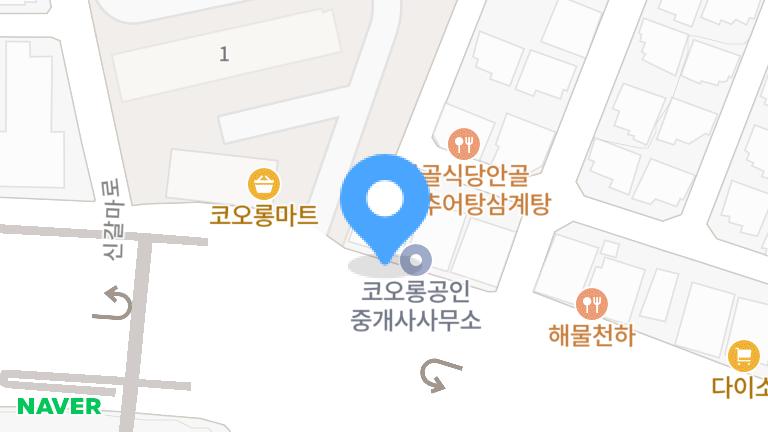Open the 해물천하 restaurant marker
The width and height of the screenshot is (768, 432).
[592, 303]
